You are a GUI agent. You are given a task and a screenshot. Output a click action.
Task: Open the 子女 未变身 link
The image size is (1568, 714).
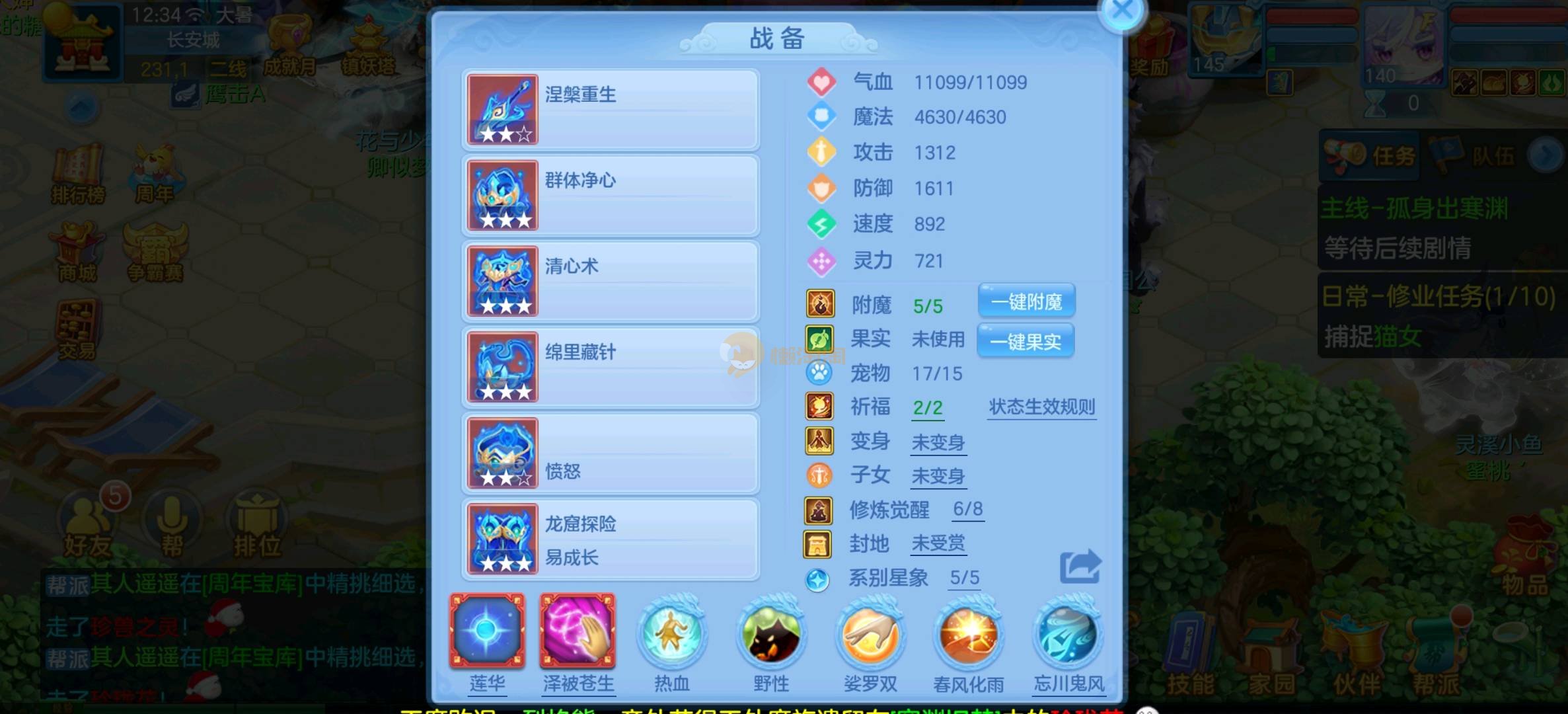coord(938,476)
